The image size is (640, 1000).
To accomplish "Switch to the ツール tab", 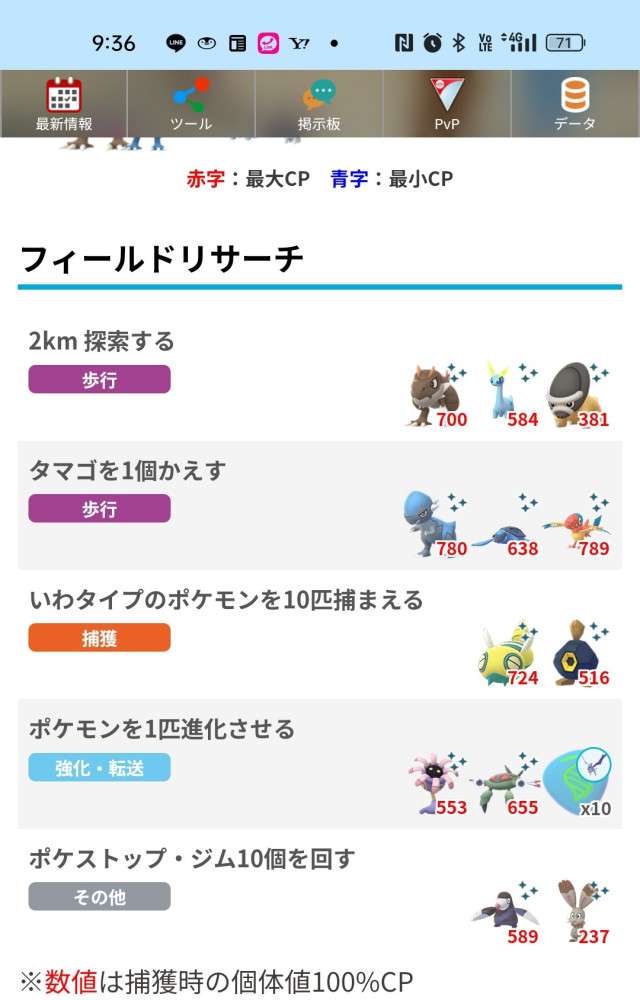I will click(x=191, y=104).
